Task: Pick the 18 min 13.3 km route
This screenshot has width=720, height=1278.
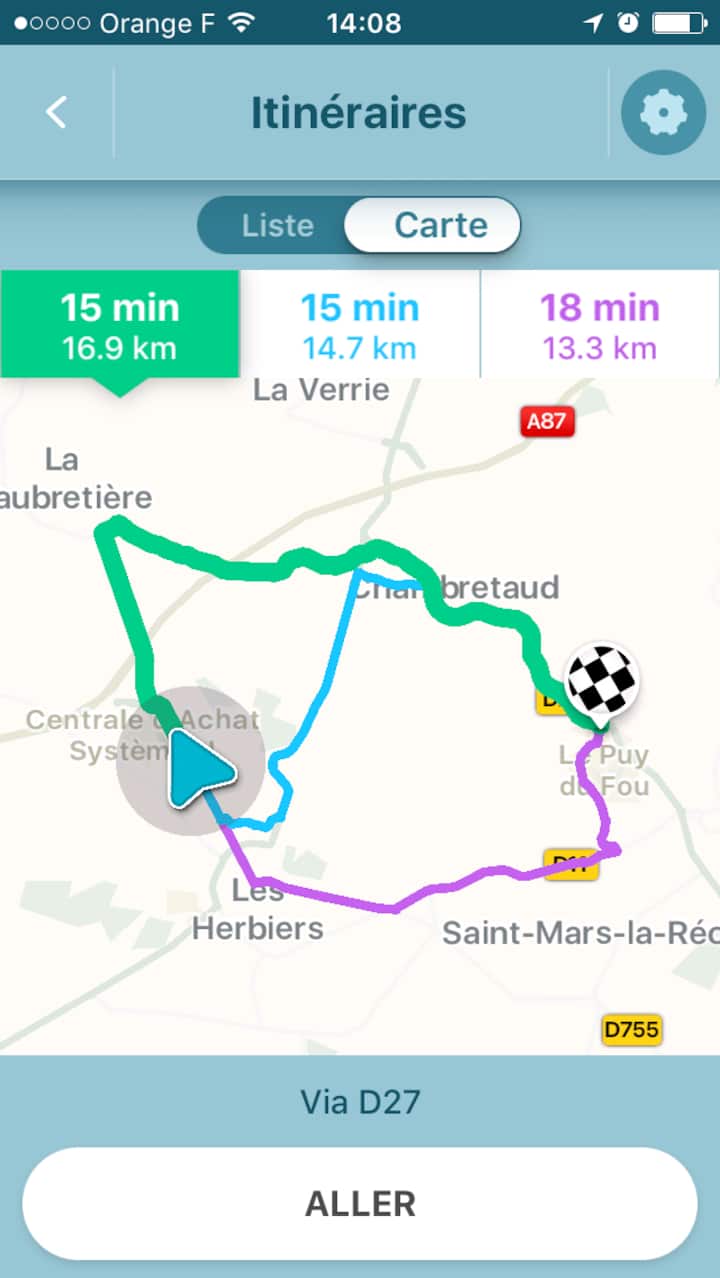Action: [x=600, y=325]
